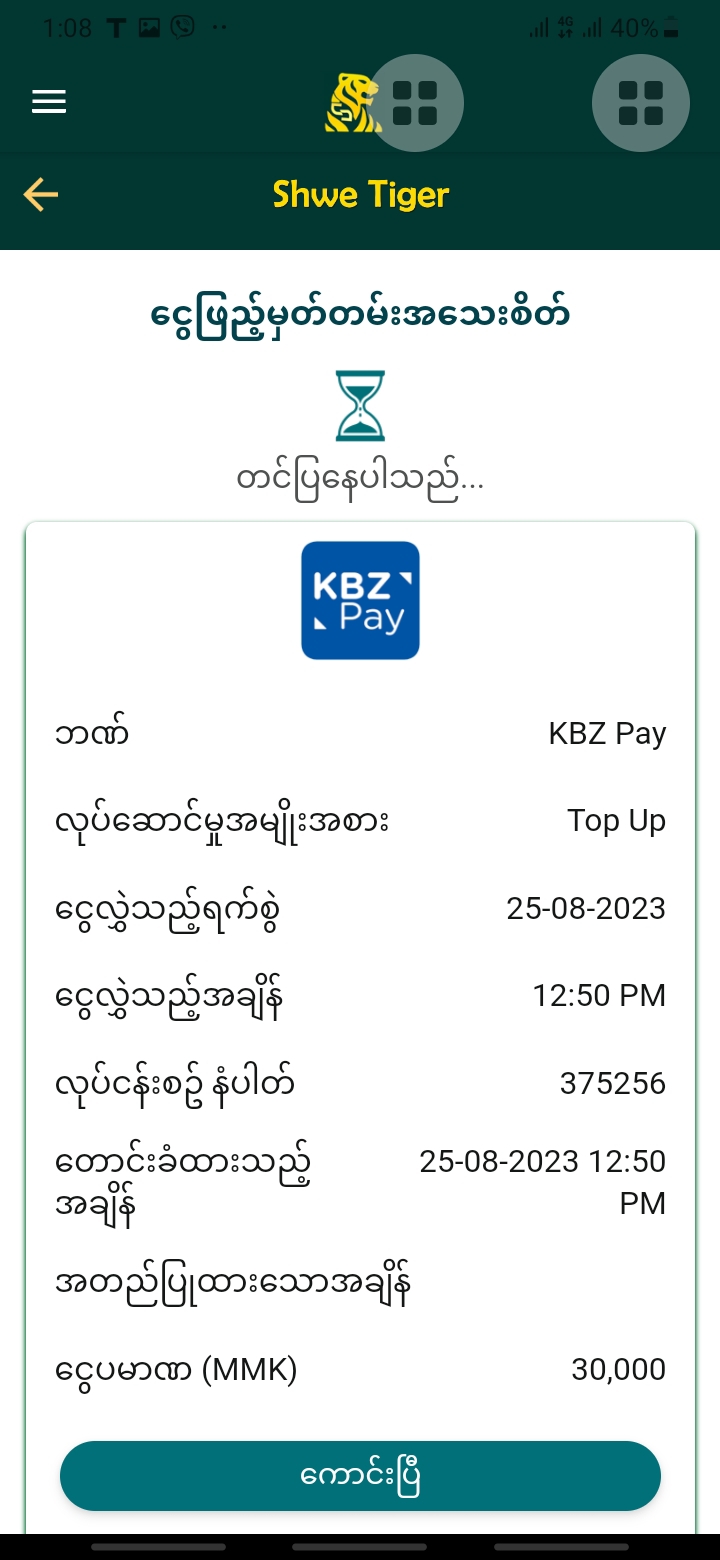The width and height of the screenshot is (720, 1560).
Task: Tap the grid icon beside the tiger logo
Action: coord(415,102)
